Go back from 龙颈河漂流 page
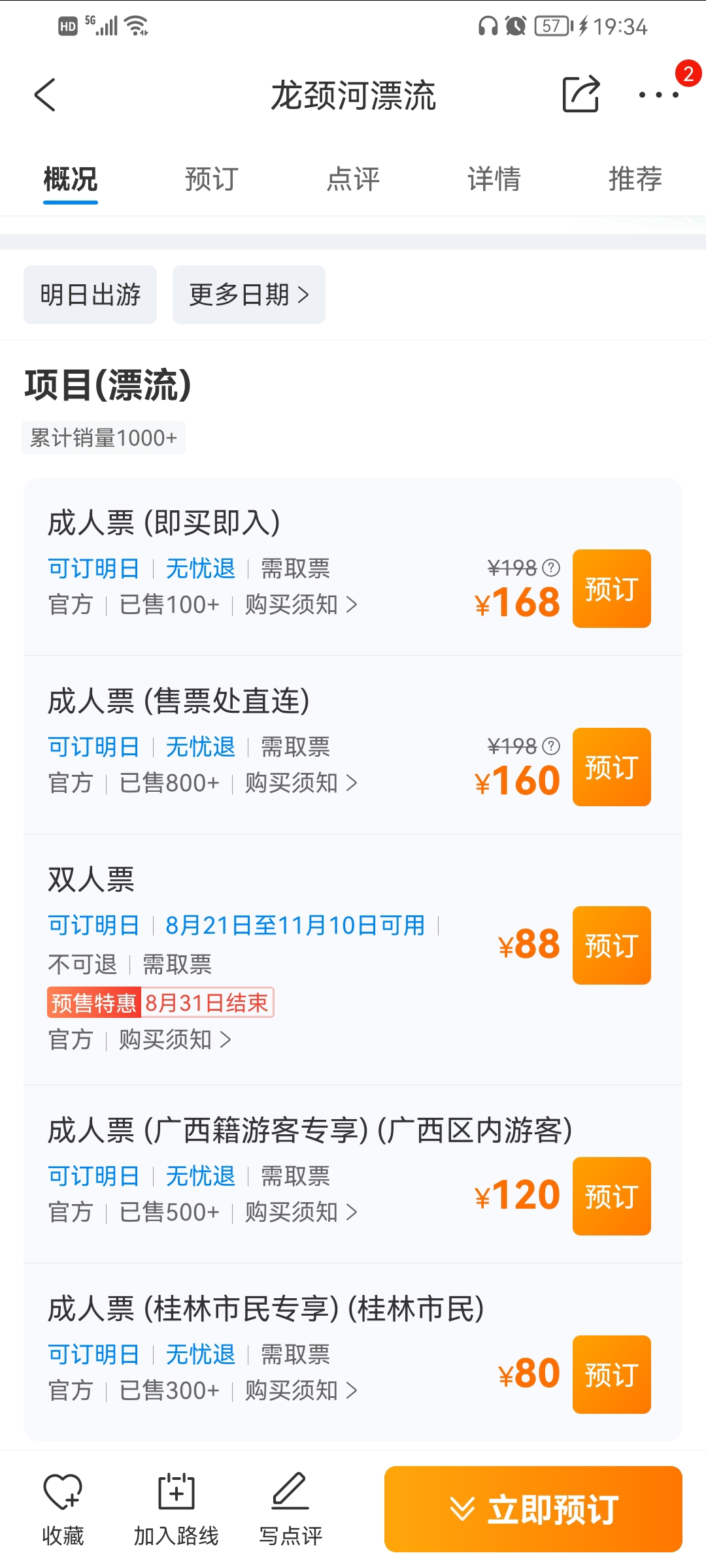The height and width of the screenshot is (1568, 706). [45, 95]
